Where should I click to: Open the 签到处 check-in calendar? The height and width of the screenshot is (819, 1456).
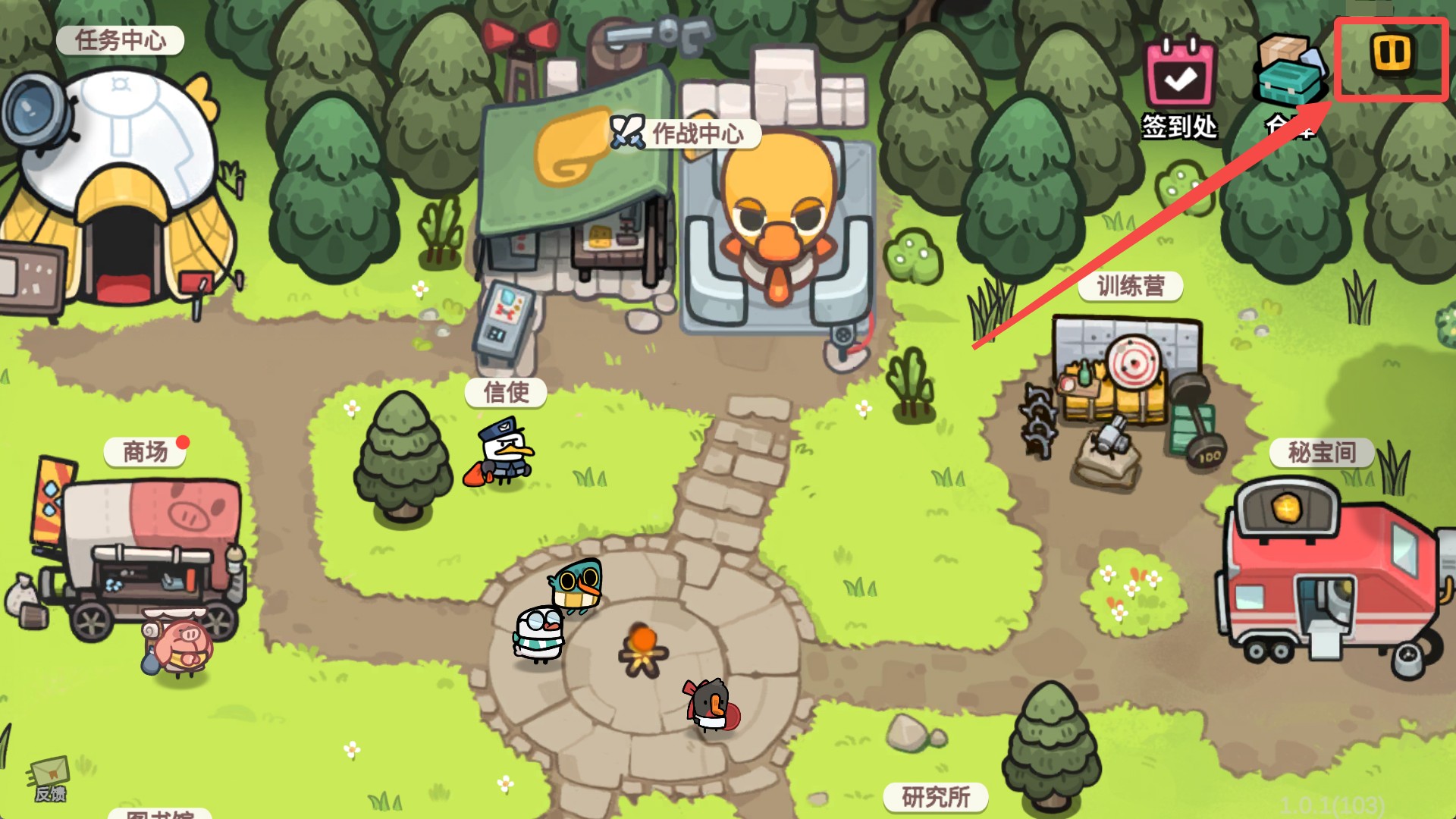(1180, 85)
